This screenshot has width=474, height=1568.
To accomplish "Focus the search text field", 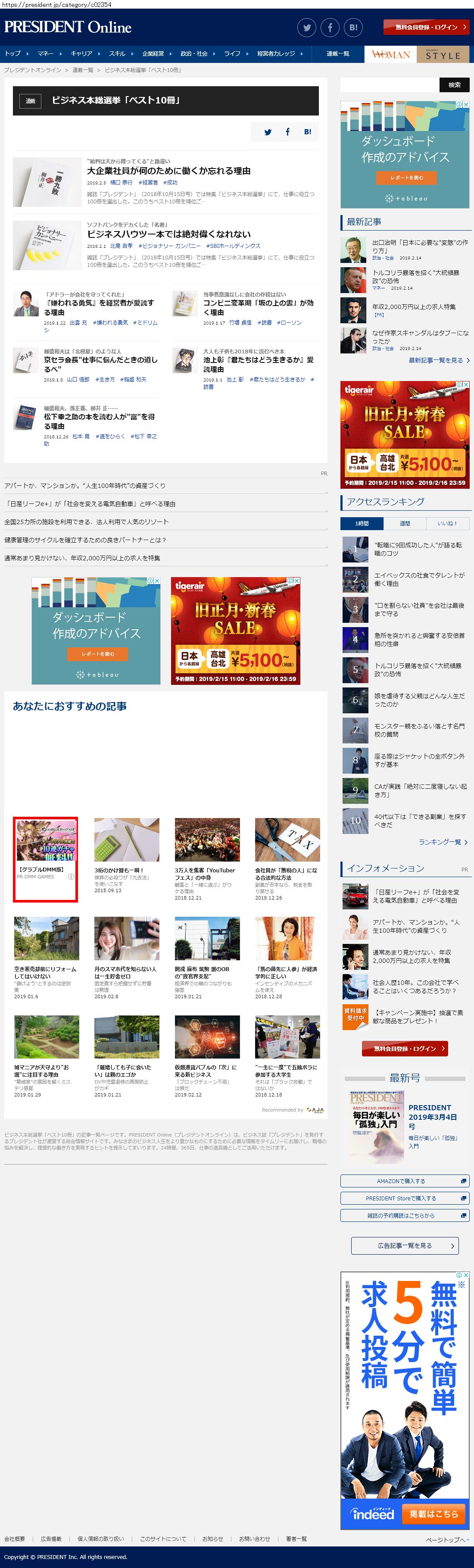I will coord(390,84).
